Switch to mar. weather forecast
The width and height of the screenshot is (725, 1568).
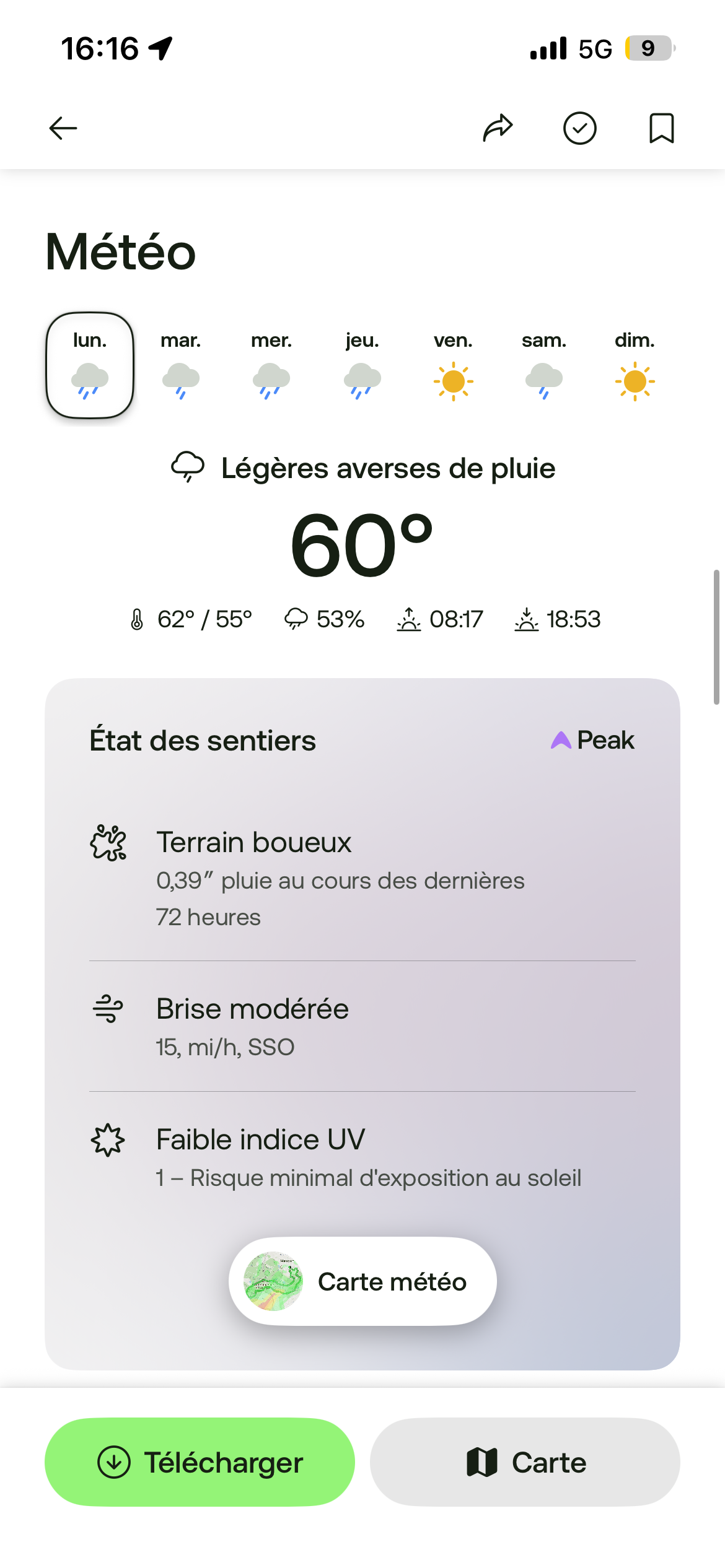pyautogui.click(x=180, y=365)
